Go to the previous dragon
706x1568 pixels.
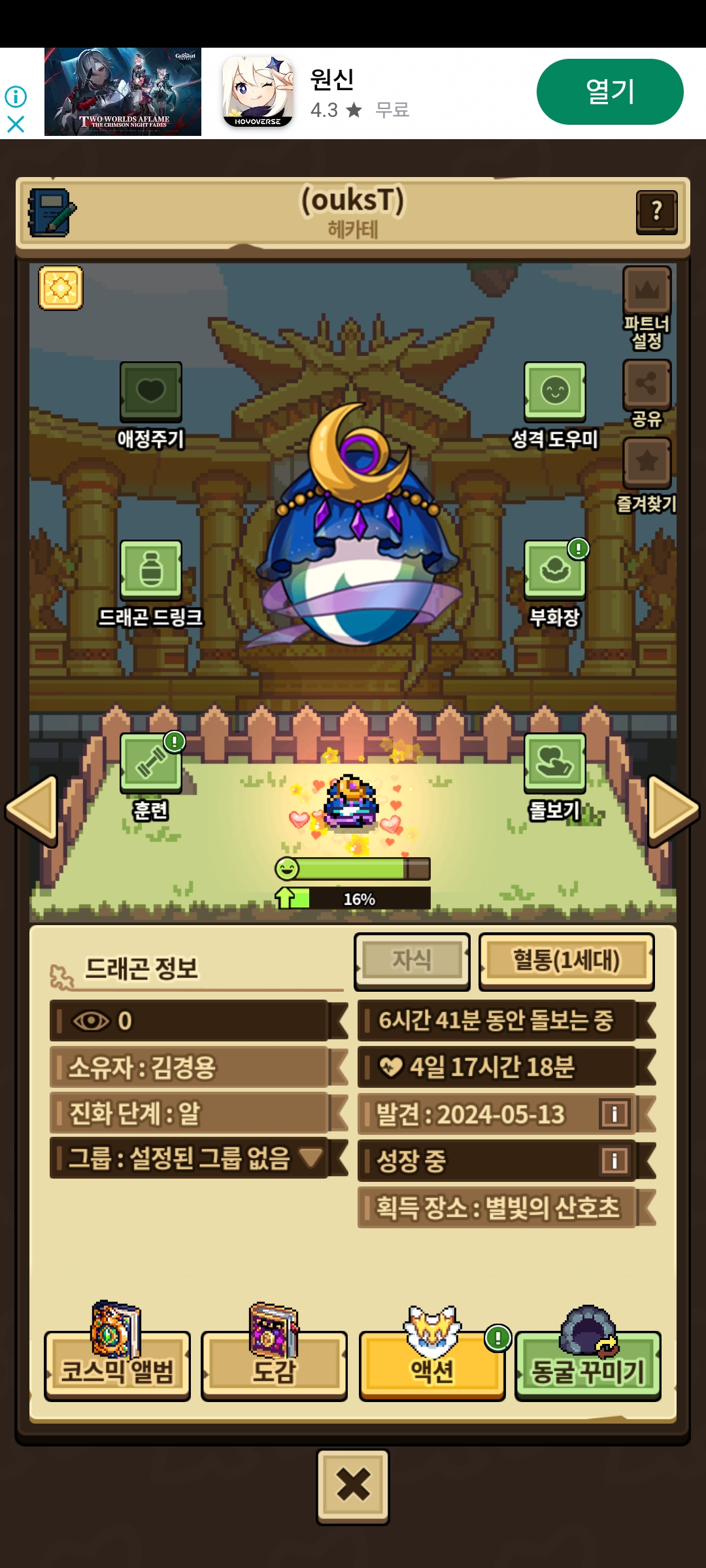click(x=31, y=810)
